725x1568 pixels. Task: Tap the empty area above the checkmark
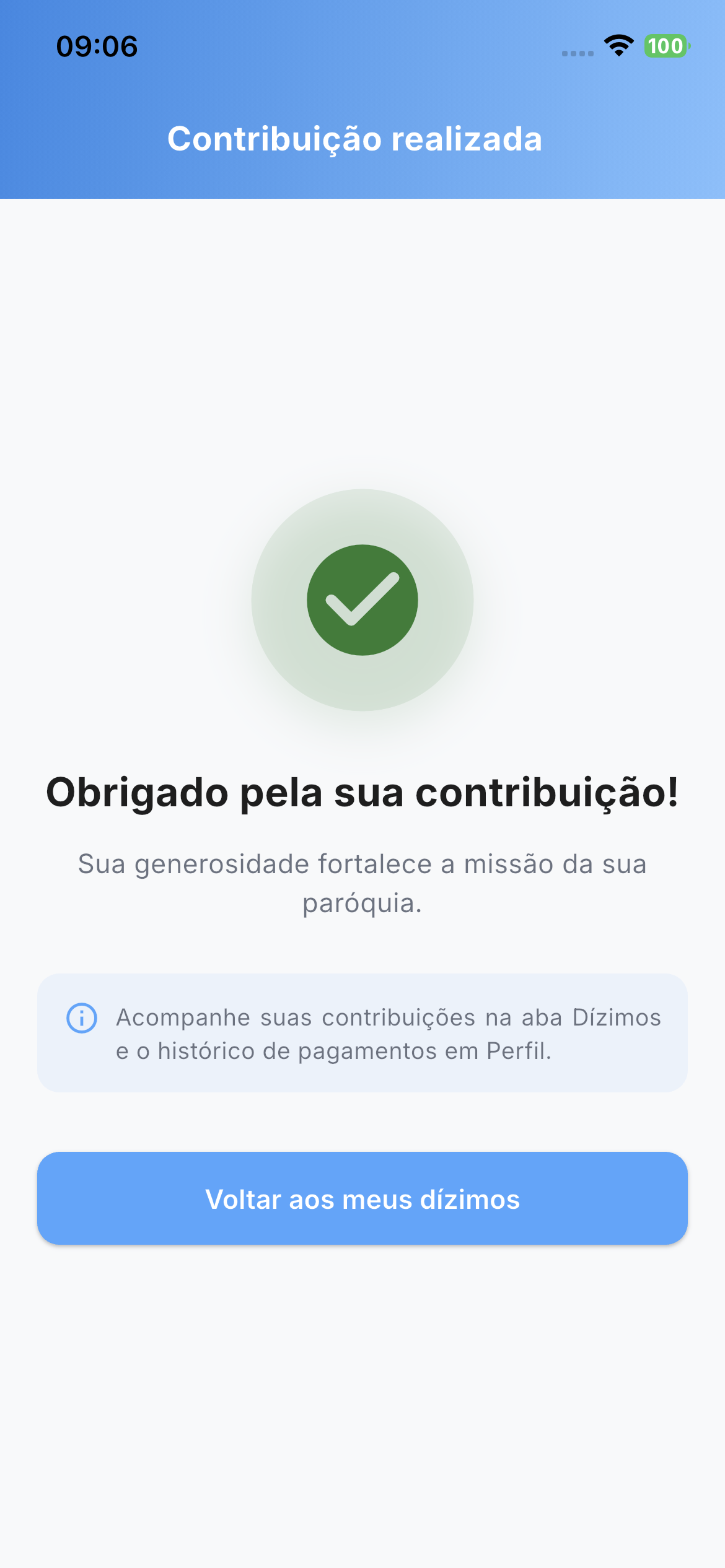click(362, 341)
